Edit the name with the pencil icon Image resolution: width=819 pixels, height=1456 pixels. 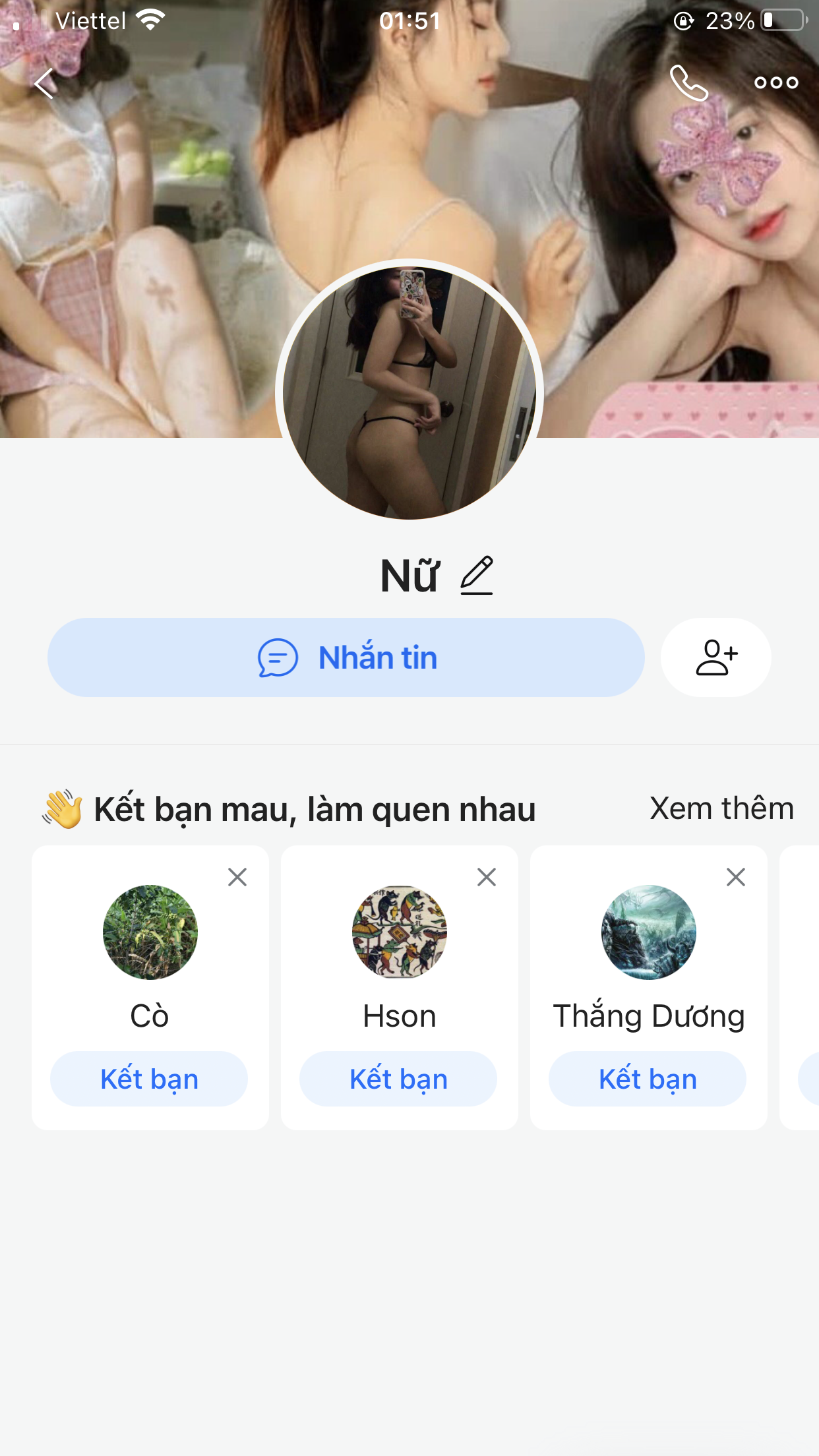click(x=477, y=576)
